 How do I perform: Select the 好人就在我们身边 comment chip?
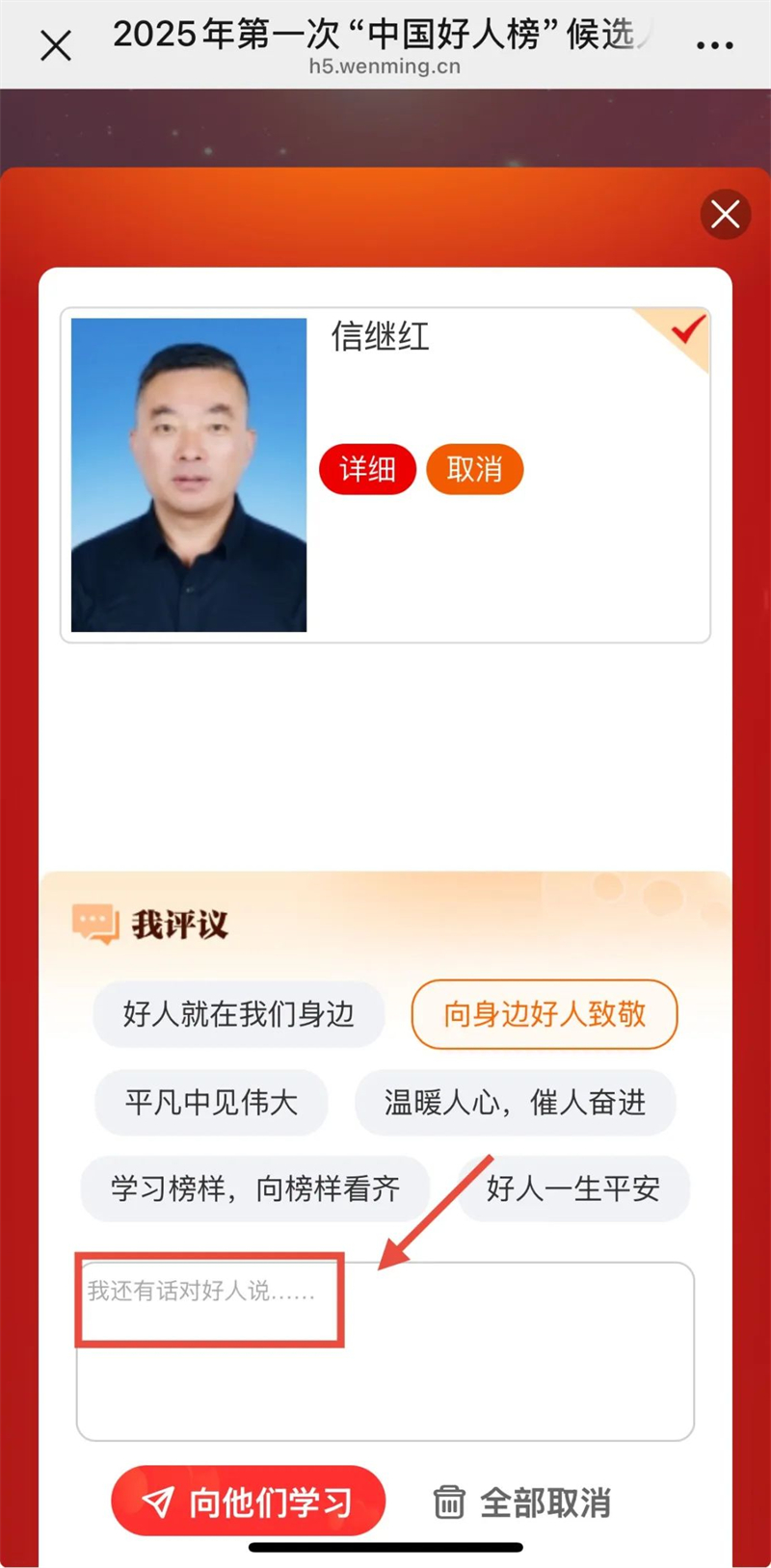point(238,1014)
